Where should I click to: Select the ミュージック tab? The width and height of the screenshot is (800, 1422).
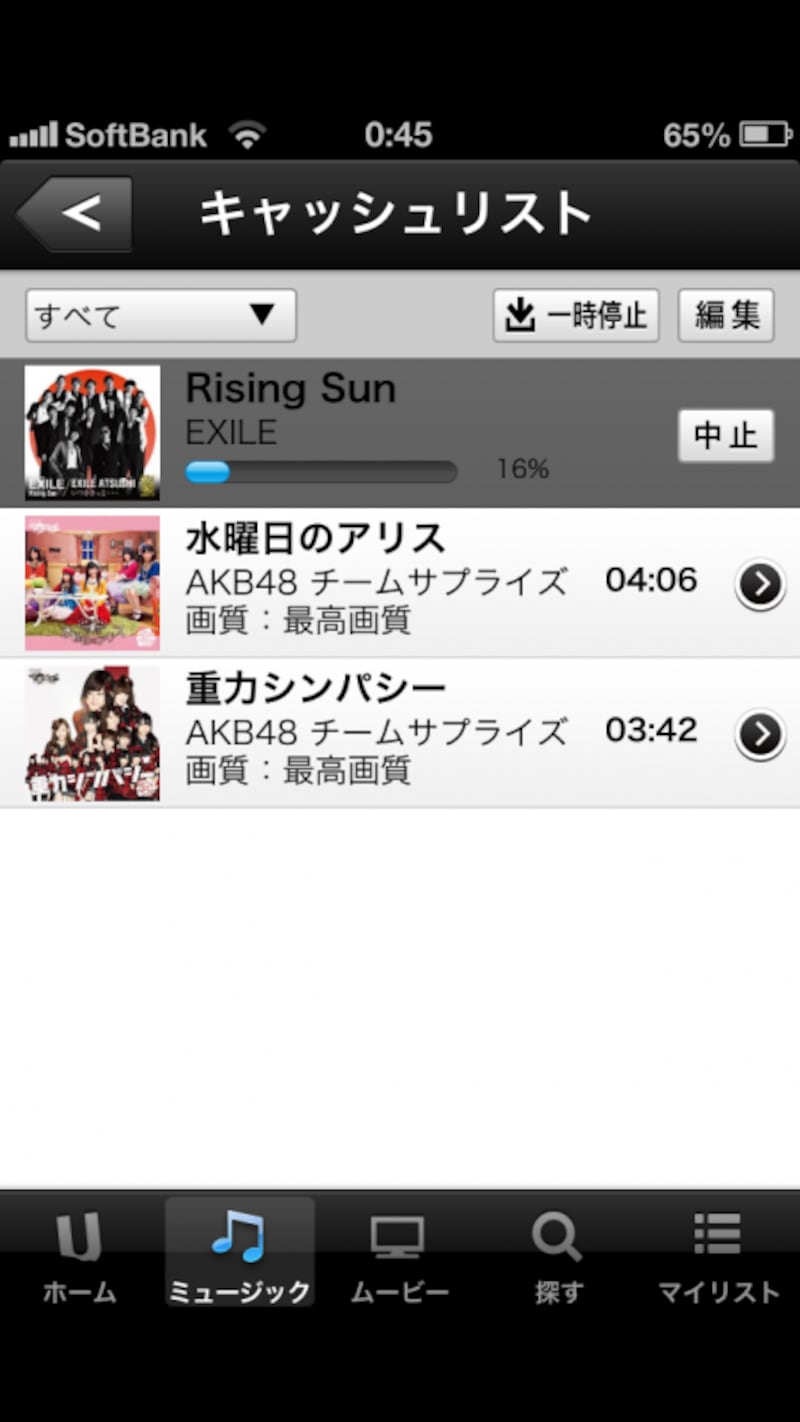click(x=240, y=1254)
